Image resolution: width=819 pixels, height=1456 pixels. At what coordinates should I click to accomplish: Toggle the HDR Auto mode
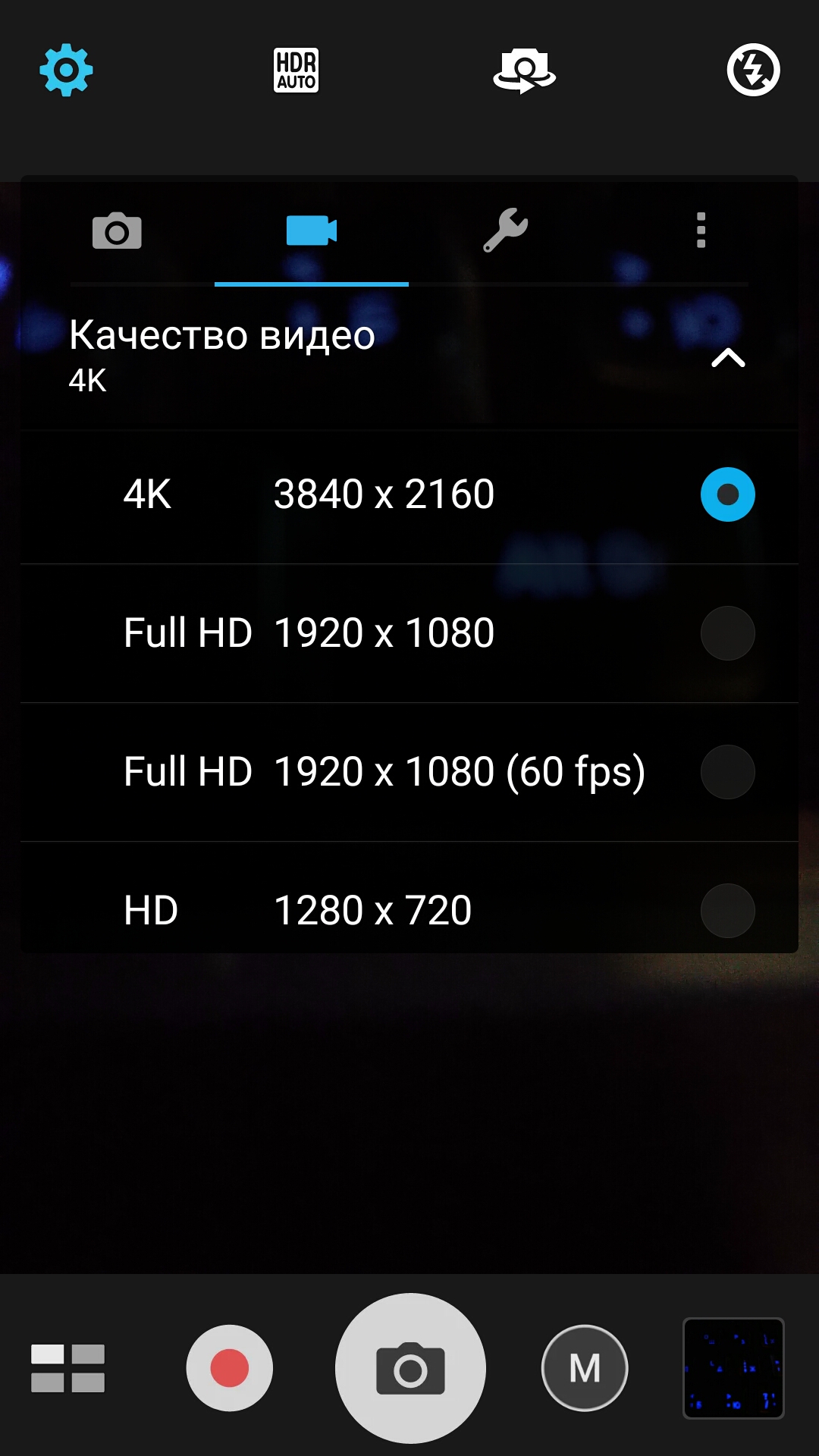296,71
